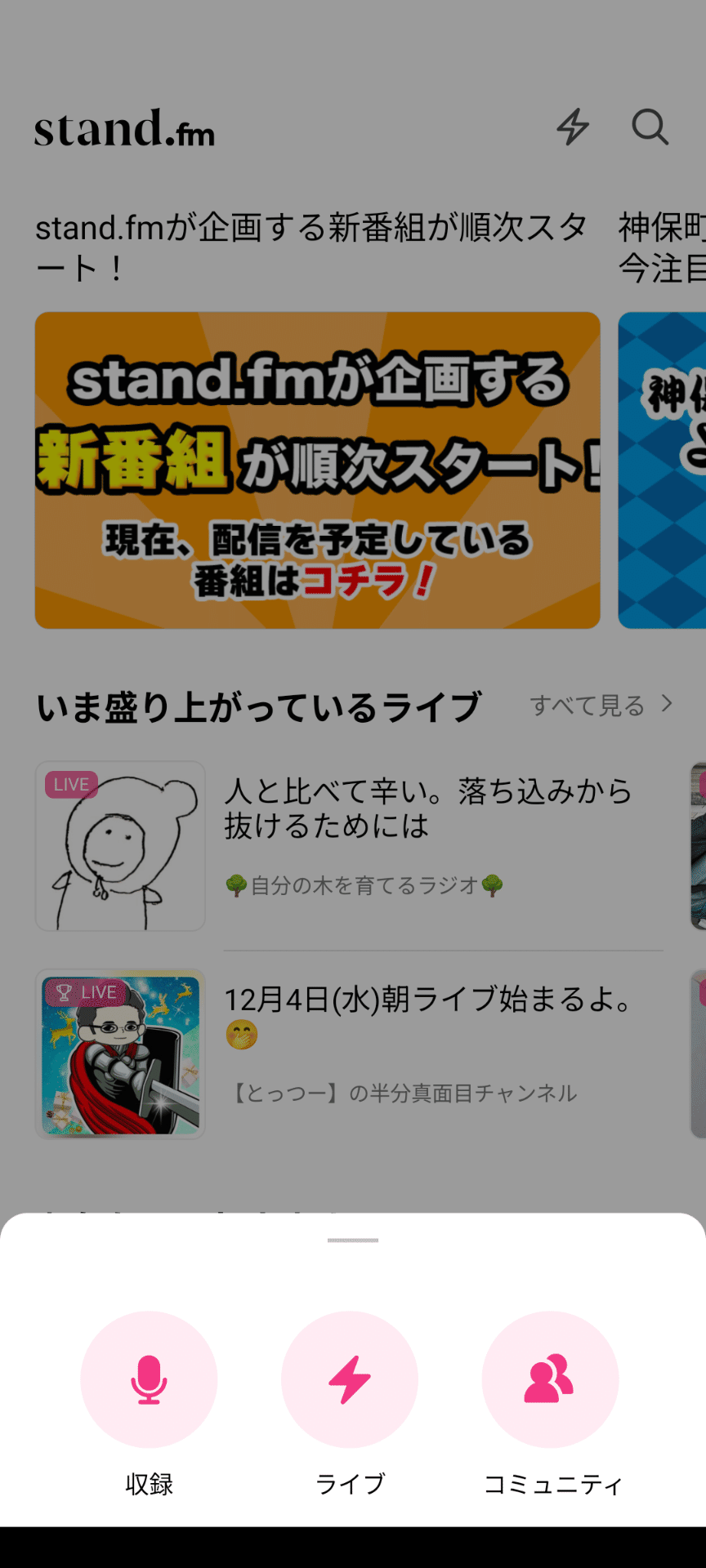Select the 収録 (record) microphone icon
Screen dimensions: 706x1568
click(148, 1379)
